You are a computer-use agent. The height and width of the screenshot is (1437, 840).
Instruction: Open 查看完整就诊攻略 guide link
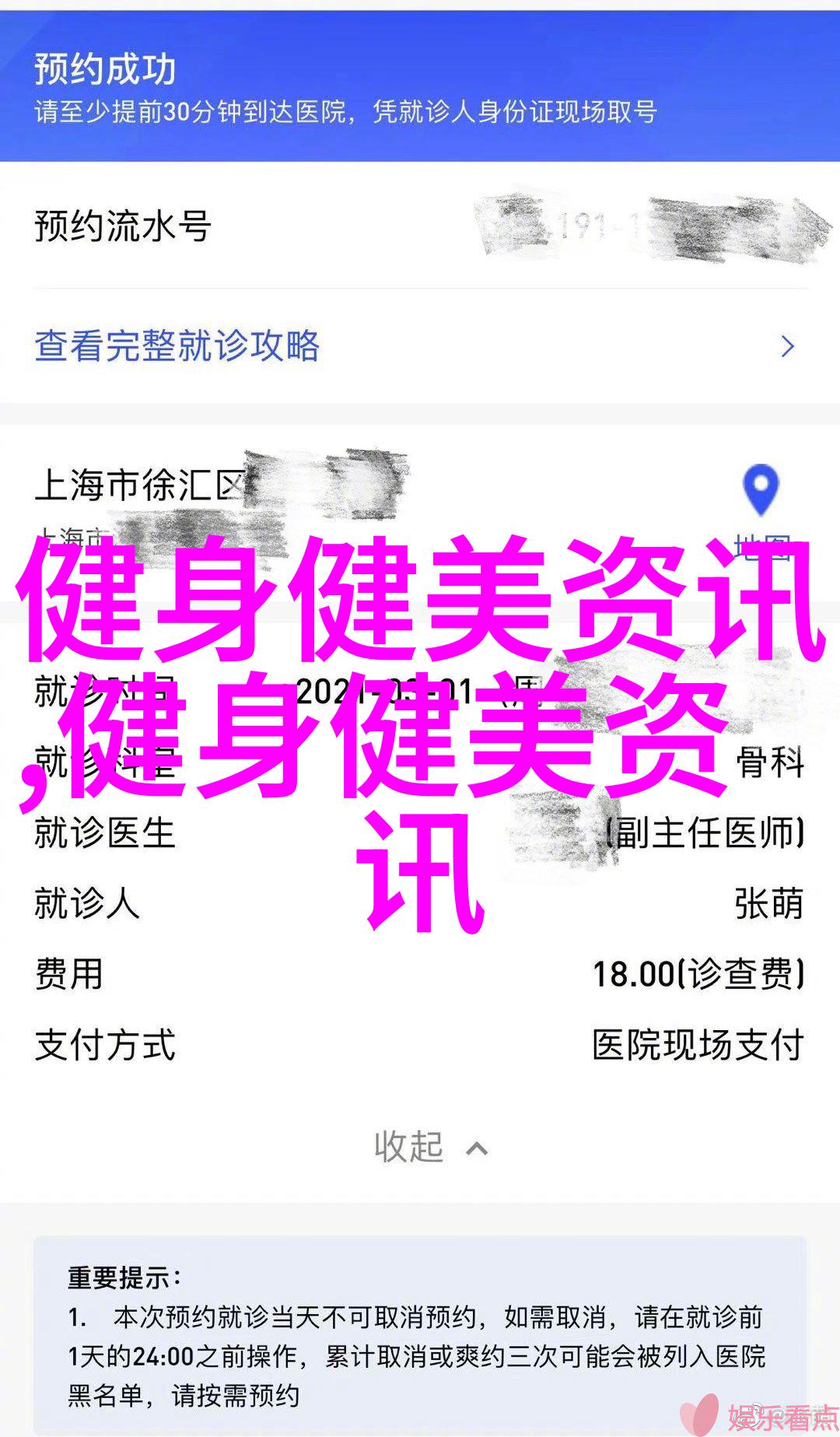(177, 345)
